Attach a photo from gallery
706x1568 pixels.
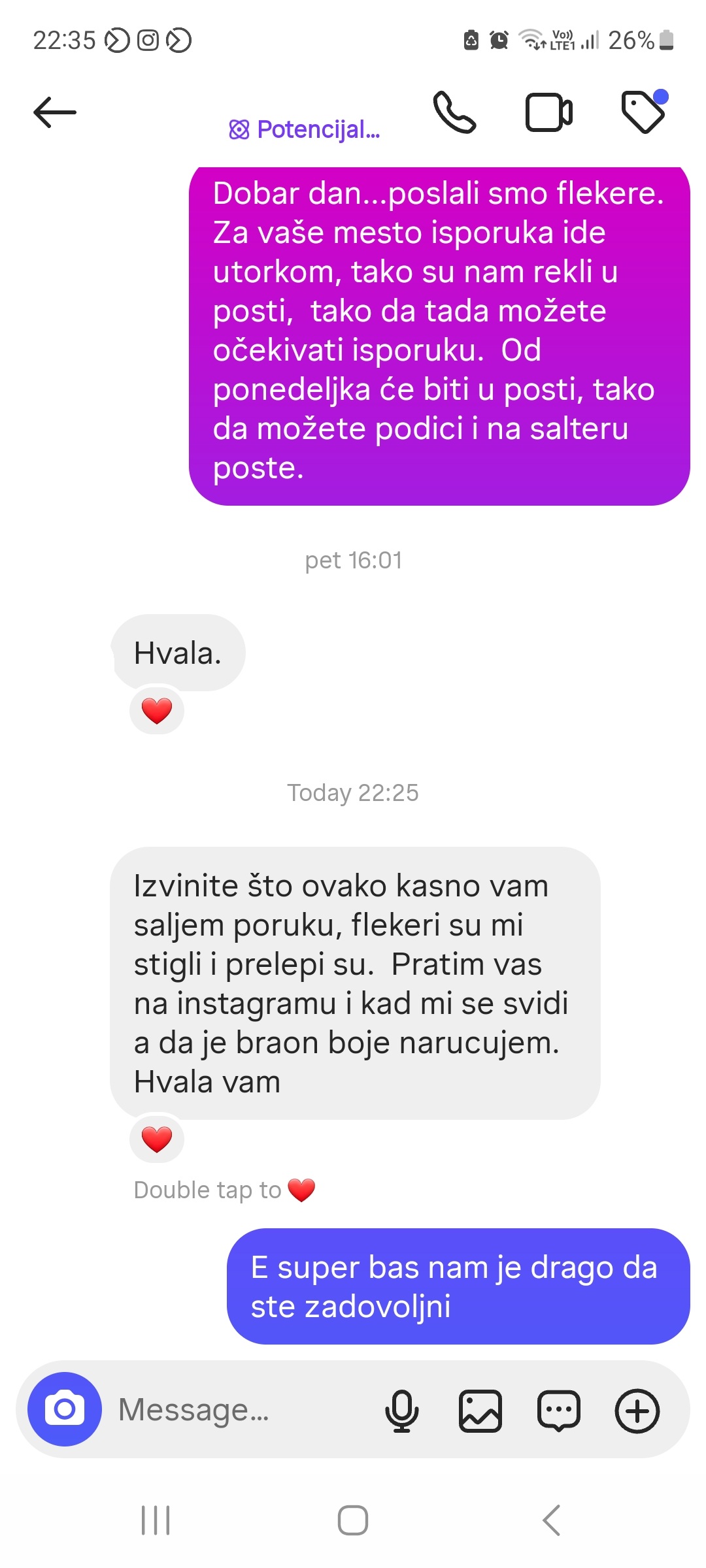pos(480,1411)
